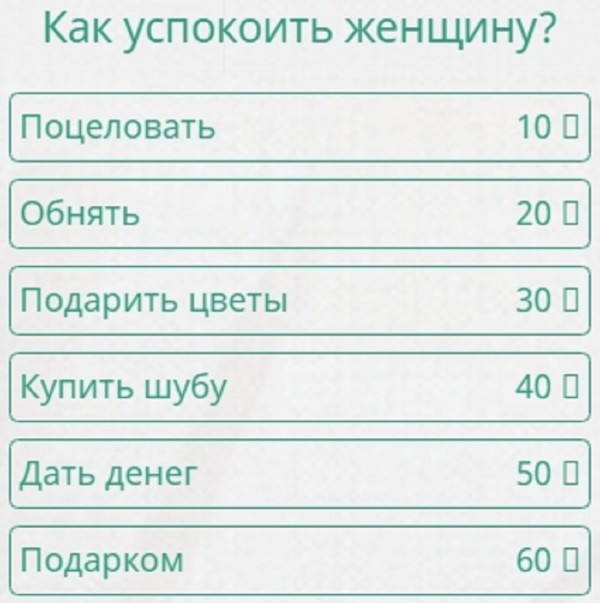
Task: Select the answer Поцеловать
Action: pos(298,127)
